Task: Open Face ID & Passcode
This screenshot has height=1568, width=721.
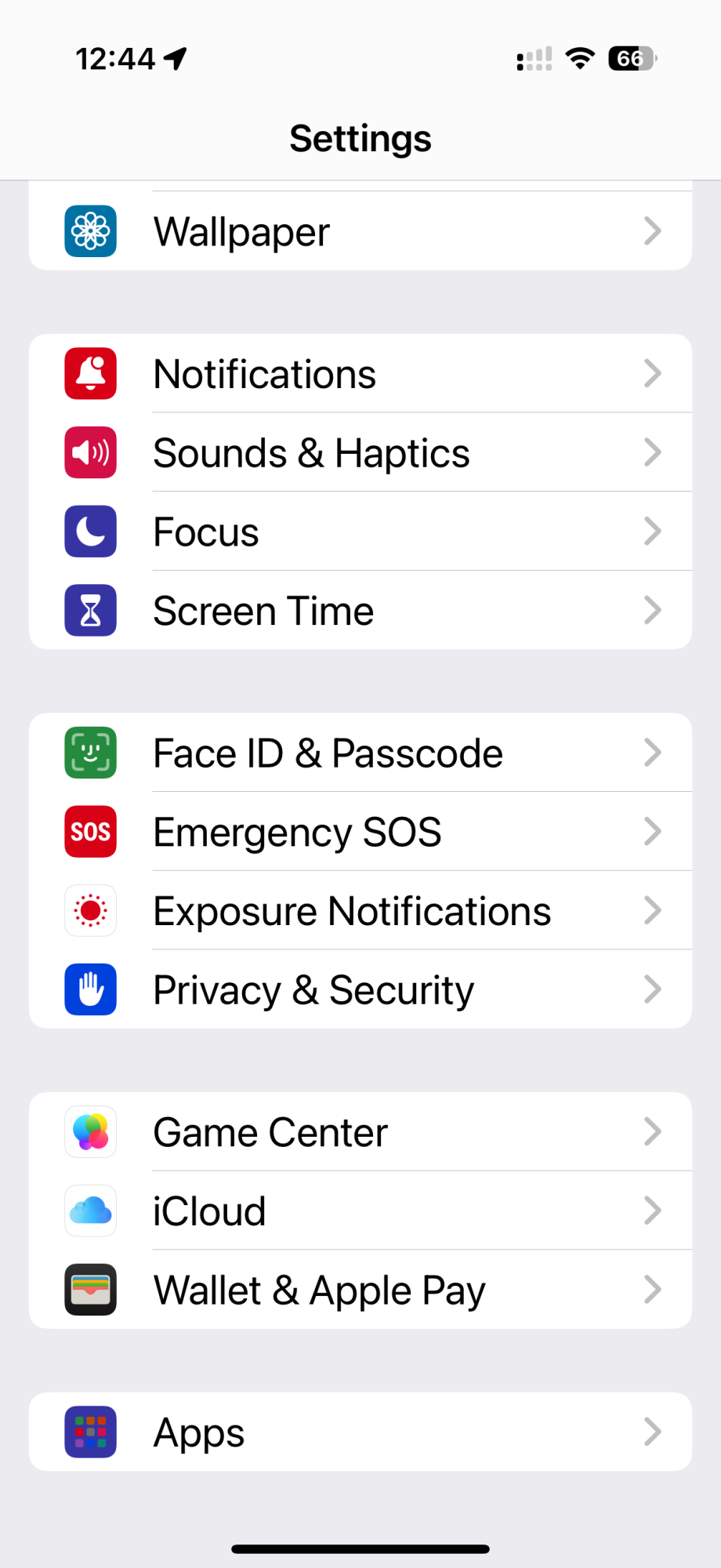Action: (x=360, y=753)
